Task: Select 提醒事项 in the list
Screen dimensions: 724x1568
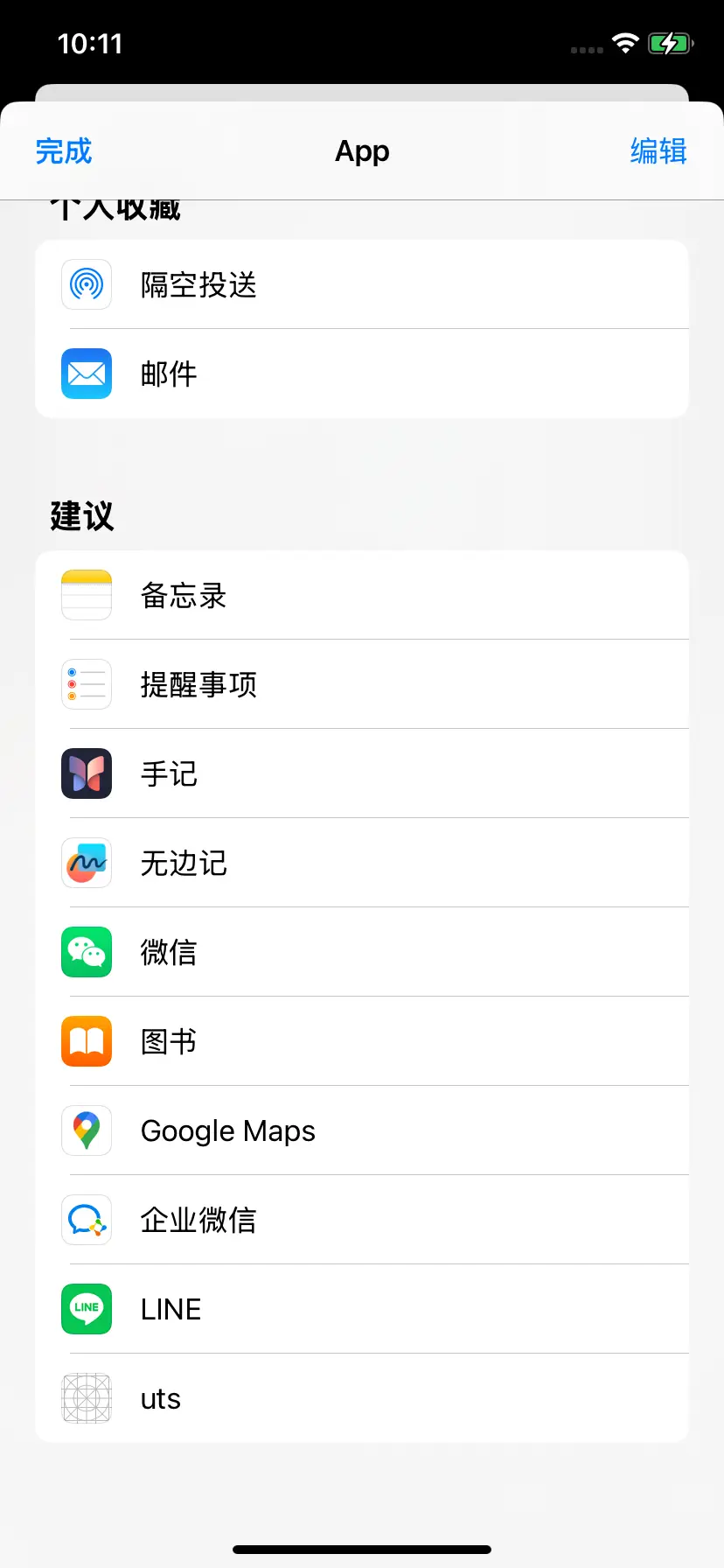Action: [362, 685]
